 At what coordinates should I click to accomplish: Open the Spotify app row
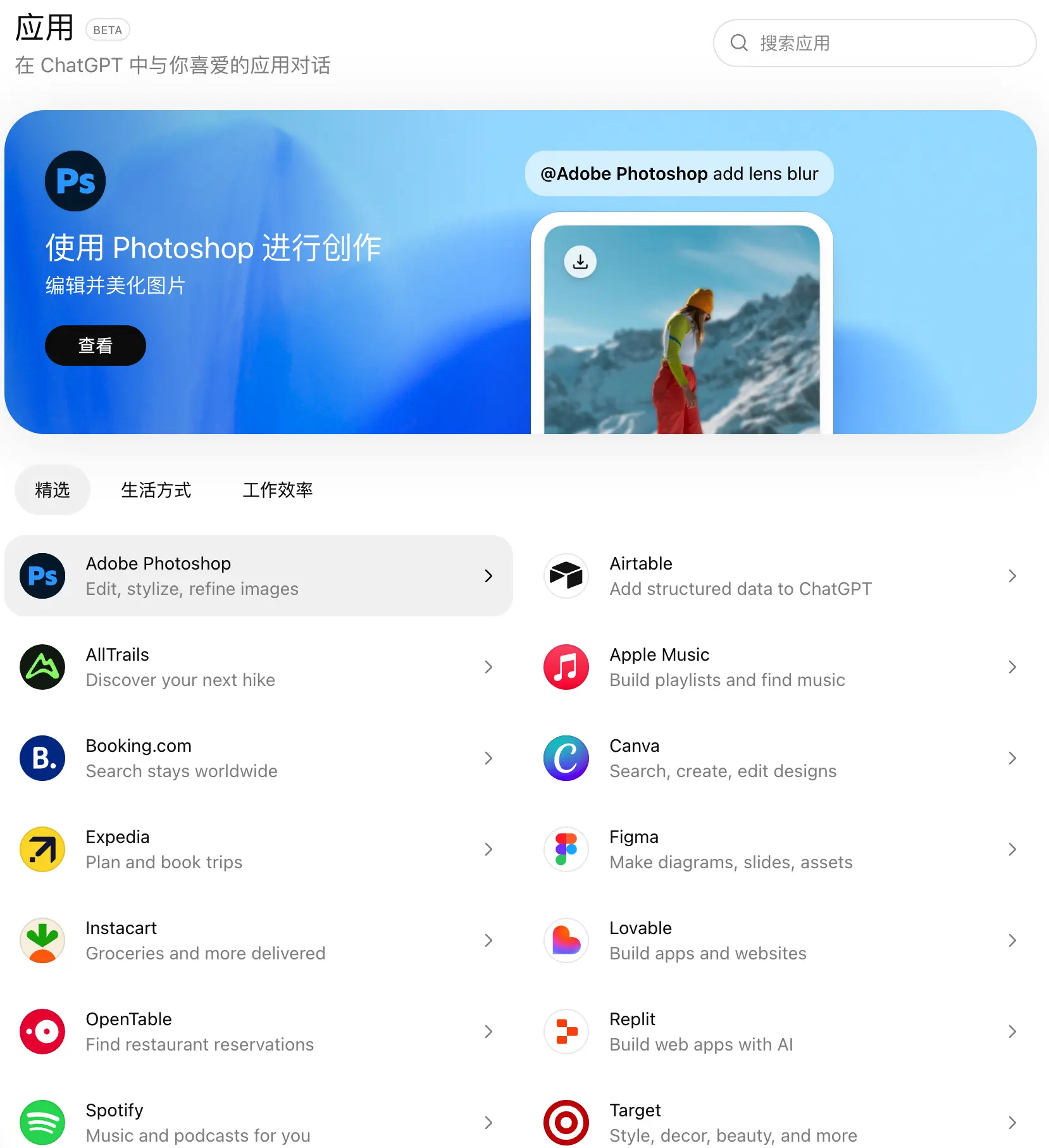(x=258, y=1123)
